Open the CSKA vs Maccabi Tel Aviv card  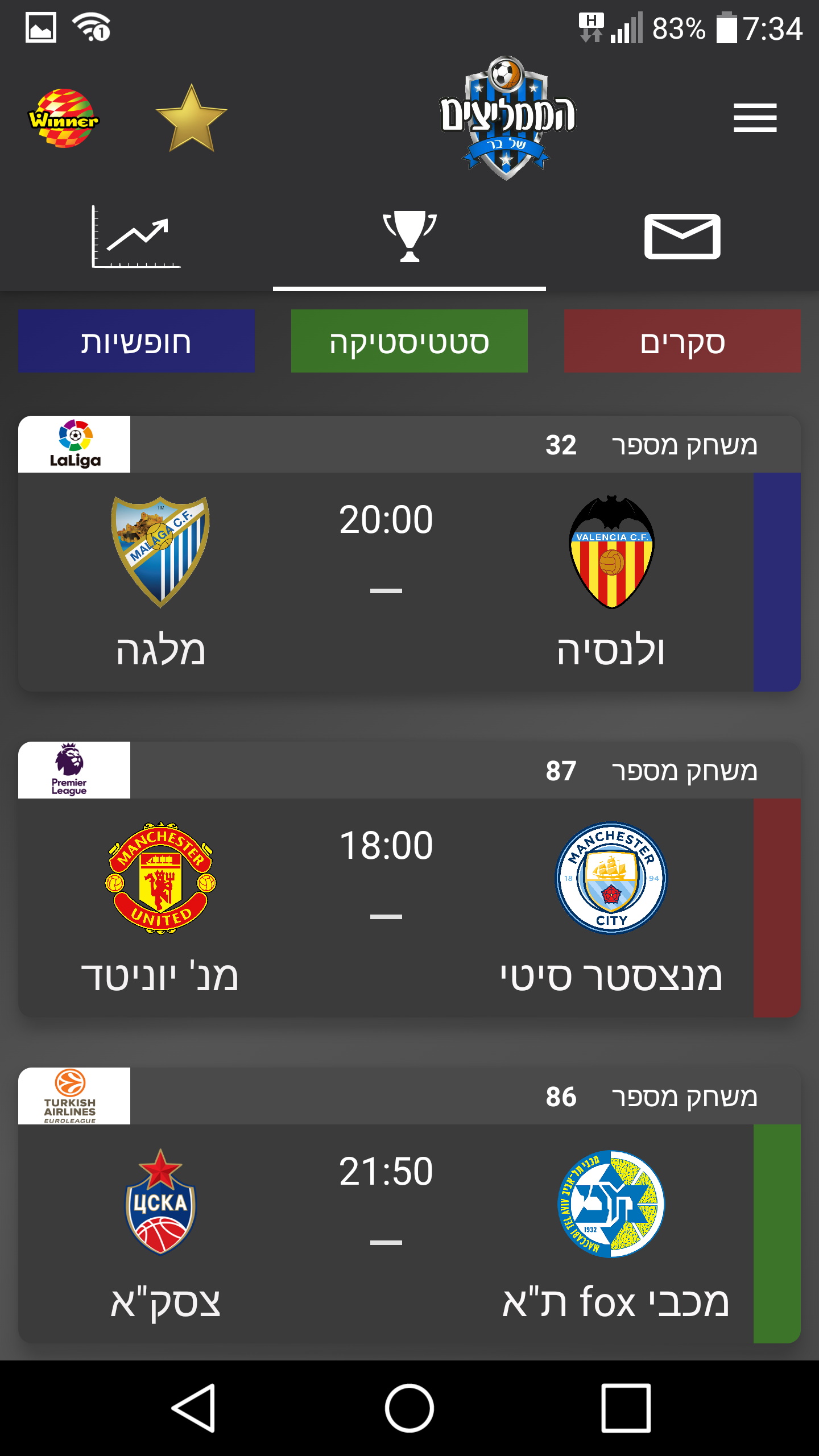point(386,1232)
